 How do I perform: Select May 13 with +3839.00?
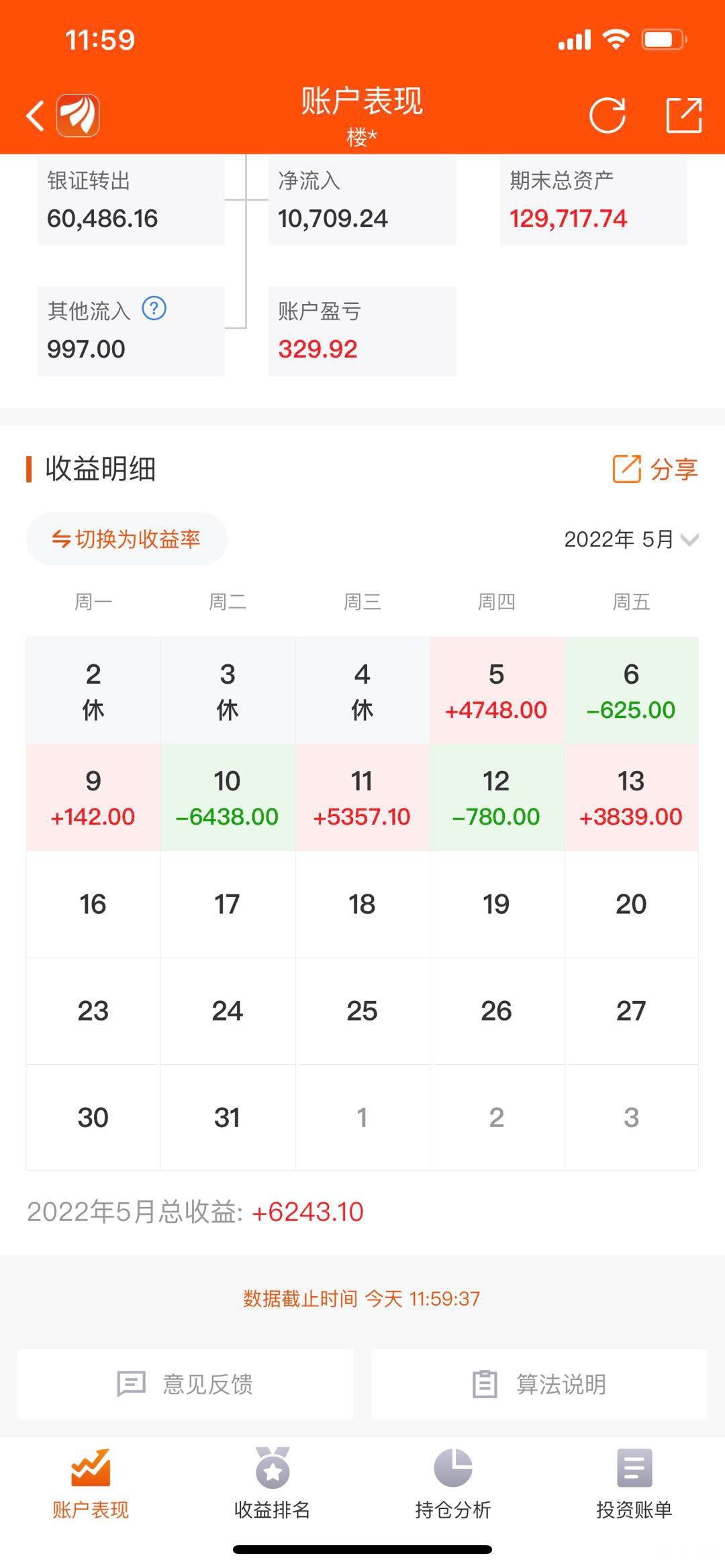[632, 797]
